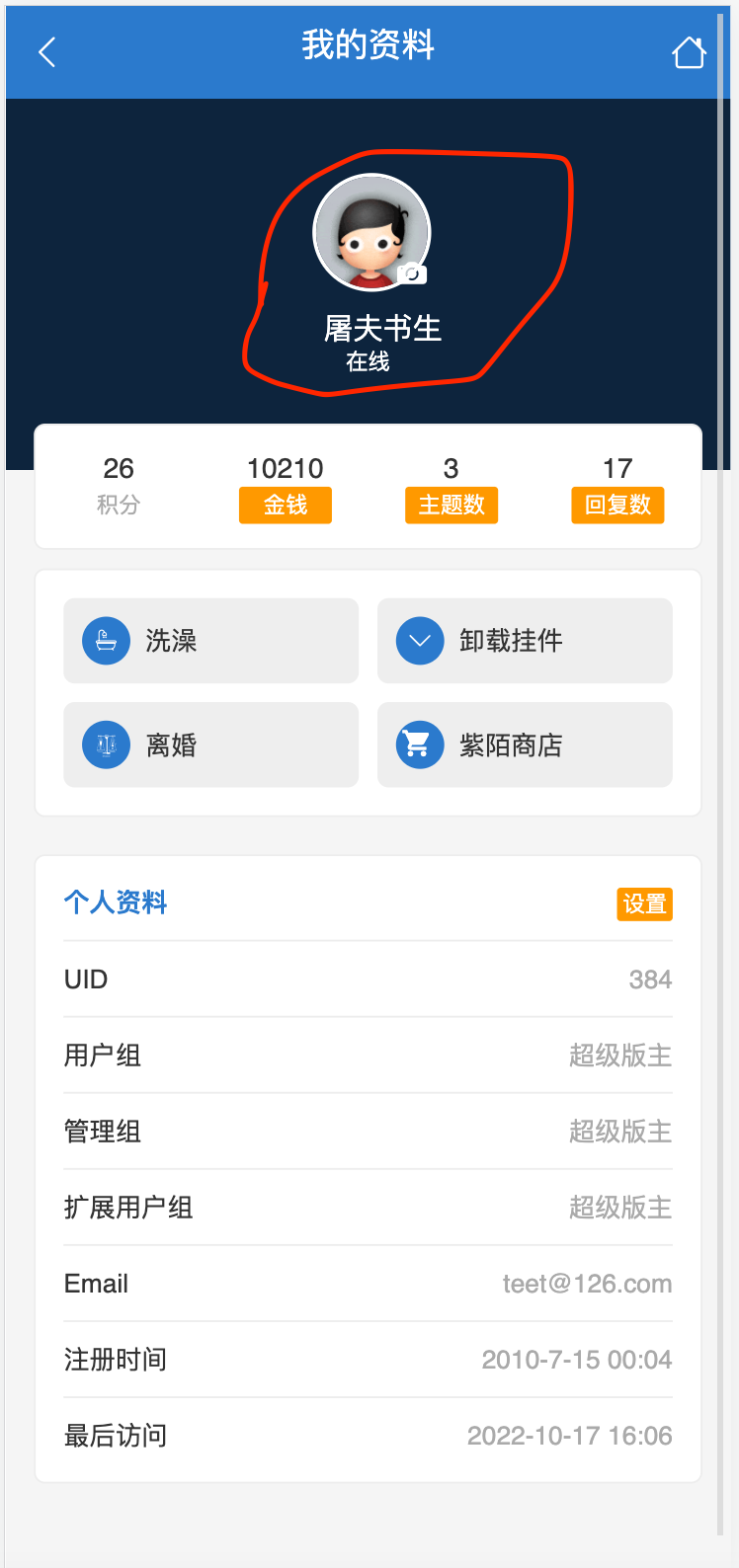Open the 金钱 money badge
The width and height of the screenshot is (739, 1568).
click(x=285, y=505)
